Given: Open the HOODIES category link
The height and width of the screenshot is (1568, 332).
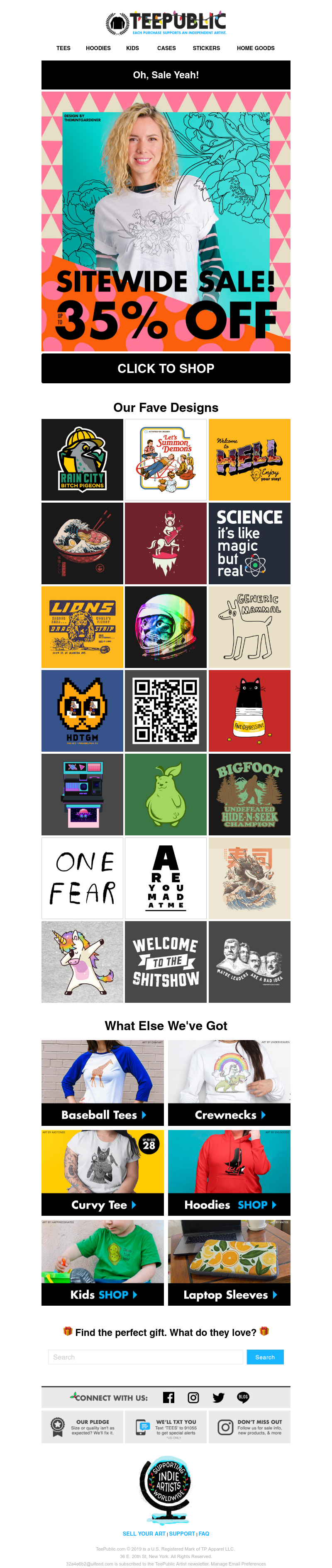Looking at the screenshot, I should (x=98, y=48).
